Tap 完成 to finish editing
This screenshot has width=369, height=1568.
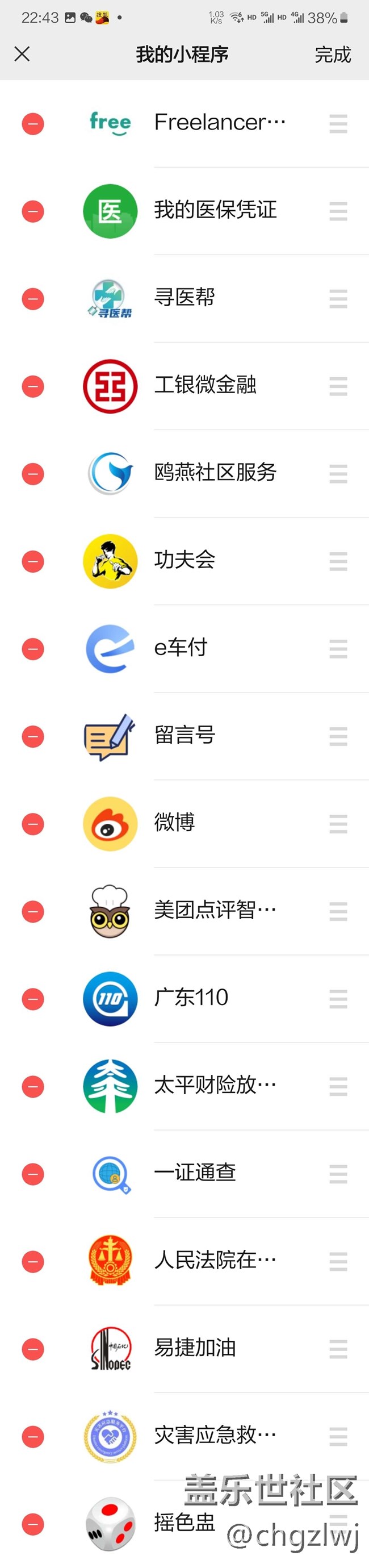(333, 55)
